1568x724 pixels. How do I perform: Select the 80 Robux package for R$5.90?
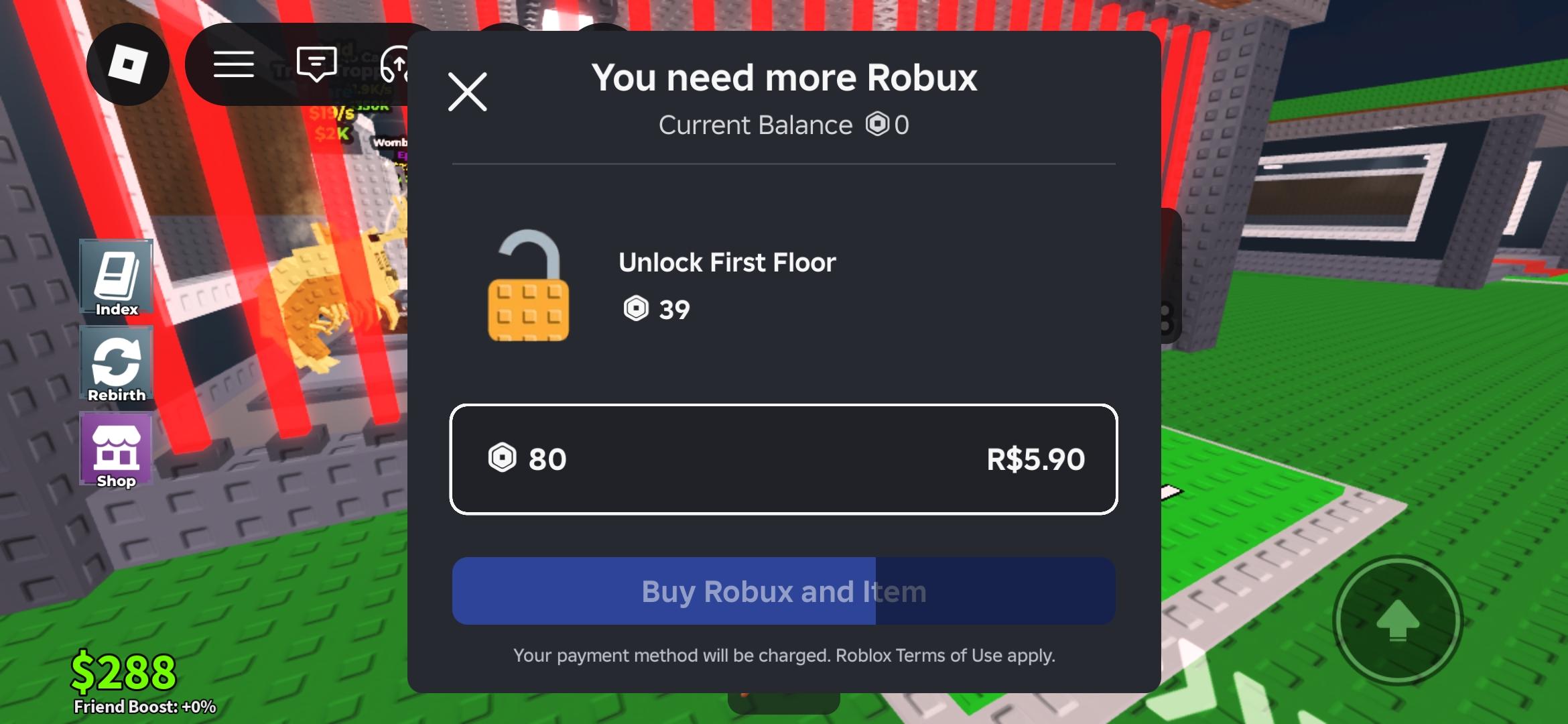tap(783, 459)
